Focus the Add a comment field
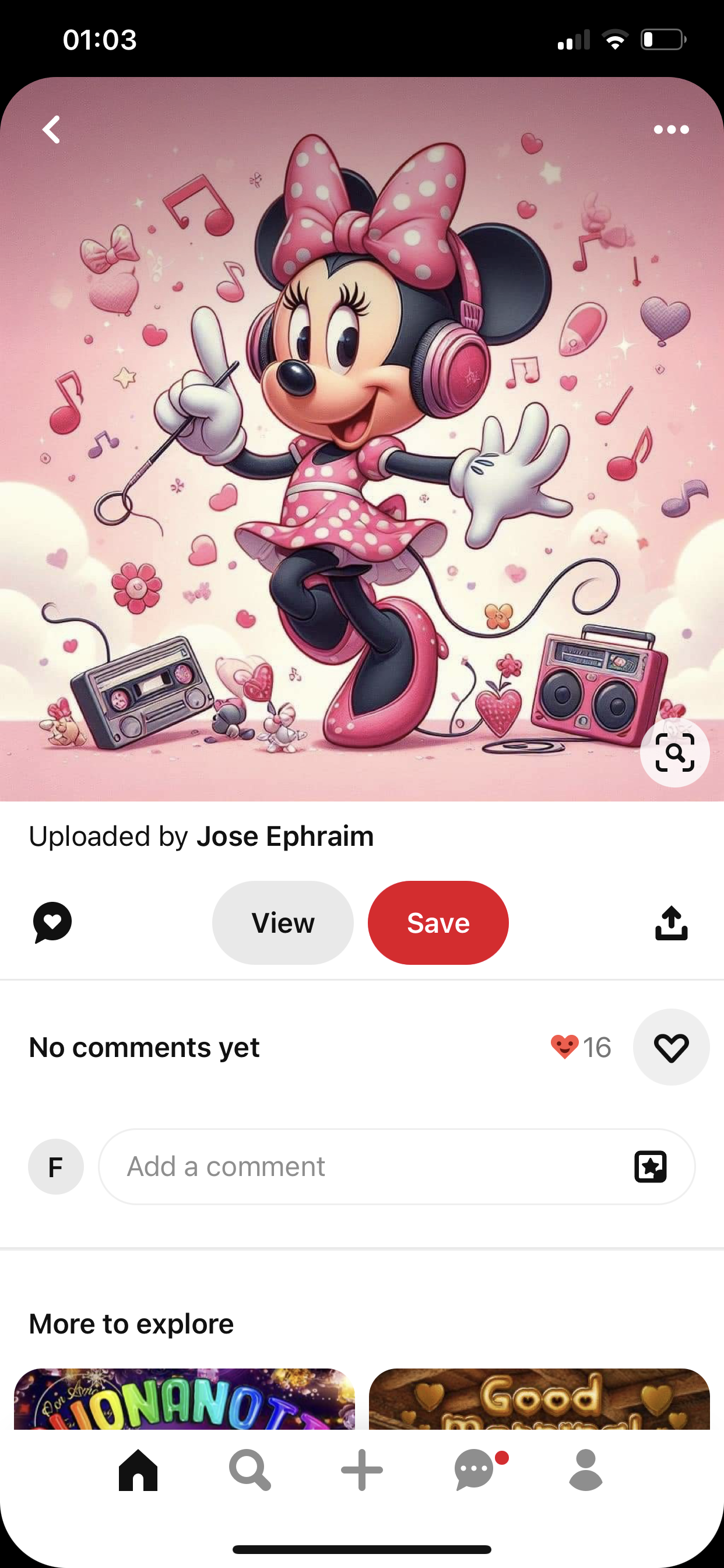The image size is (724, 1568). click(x=365, y=1166)
